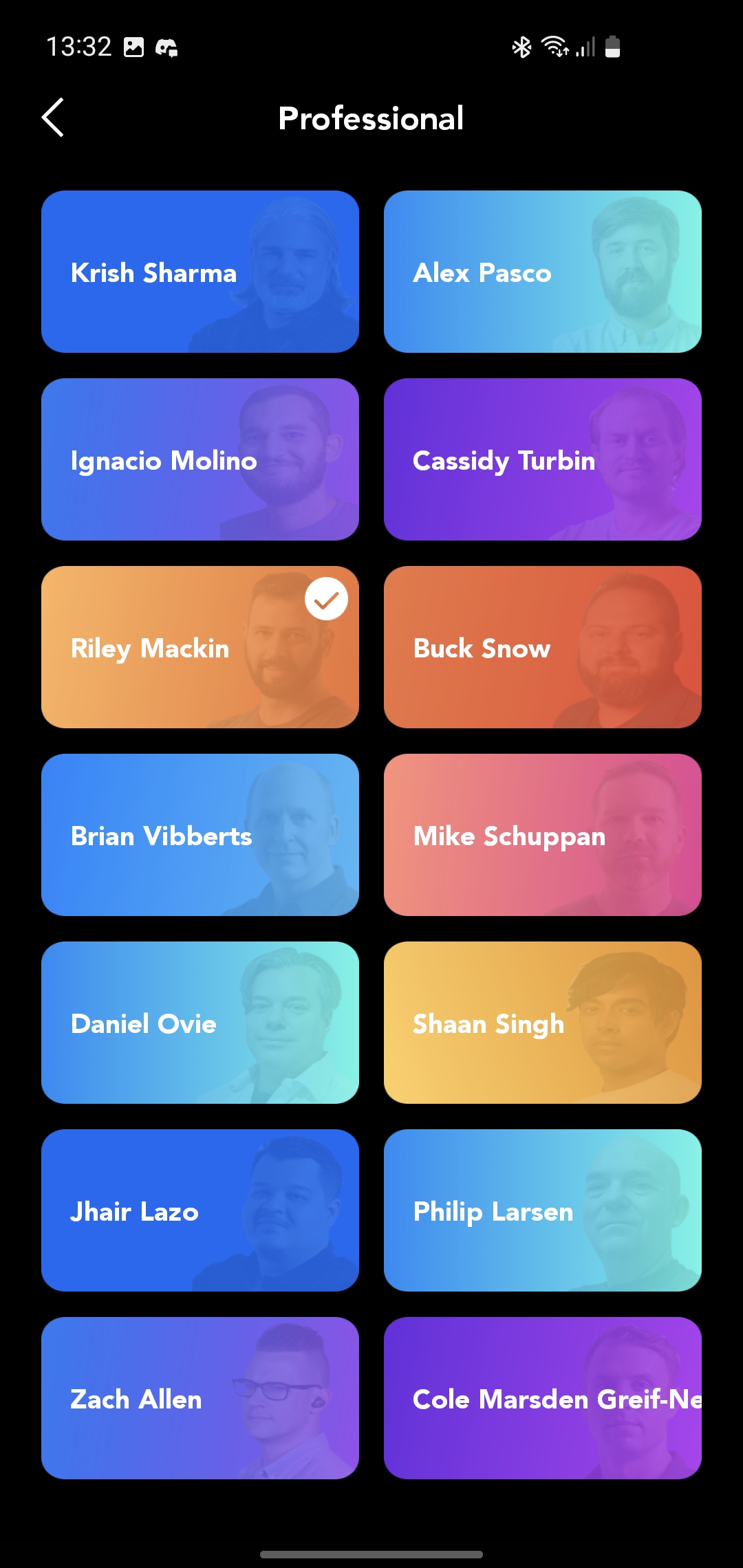The width and height of the screenshot is (743, 1568).
Task: Pick Ignacio Molino from the grid
Action: [200, 459]
